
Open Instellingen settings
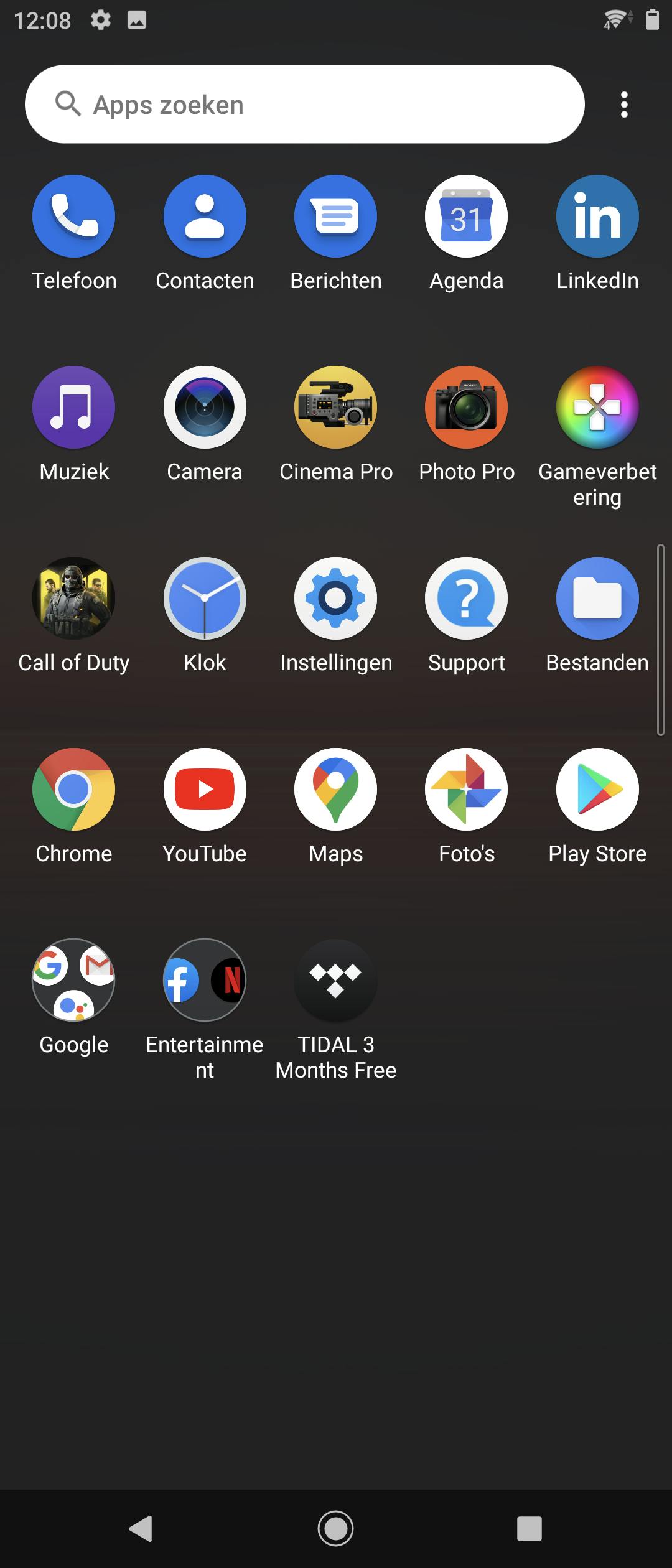tap(335, 599)
